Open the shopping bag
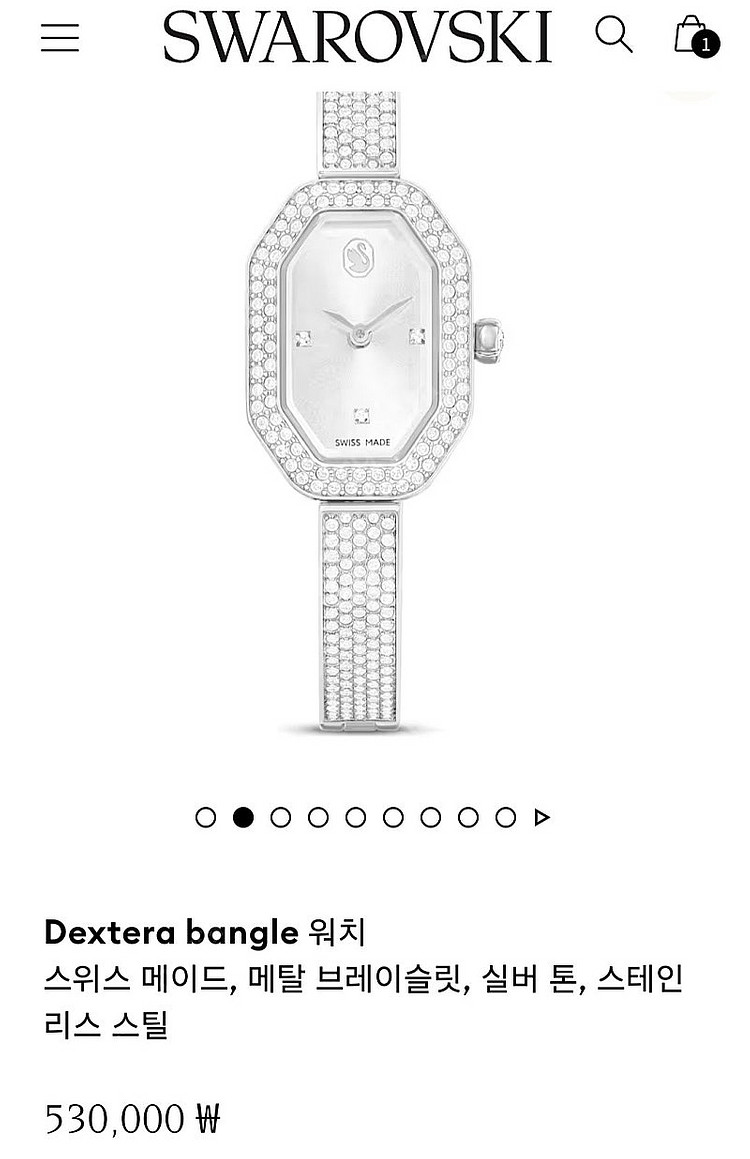This screenshot has height=1159, width=750. click(693, 35)
